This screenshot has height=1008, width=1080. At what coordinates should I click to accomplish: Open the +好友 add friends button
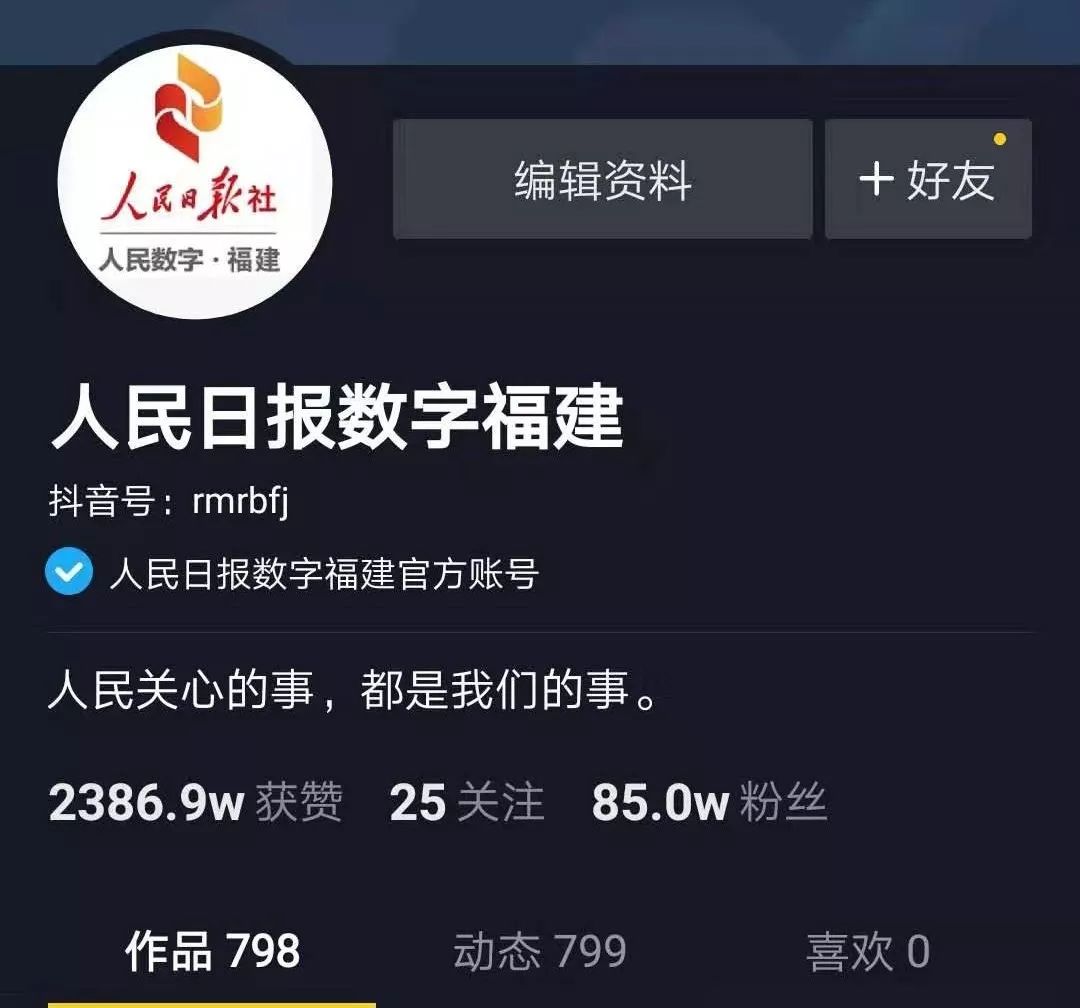[x=927, y=180]
